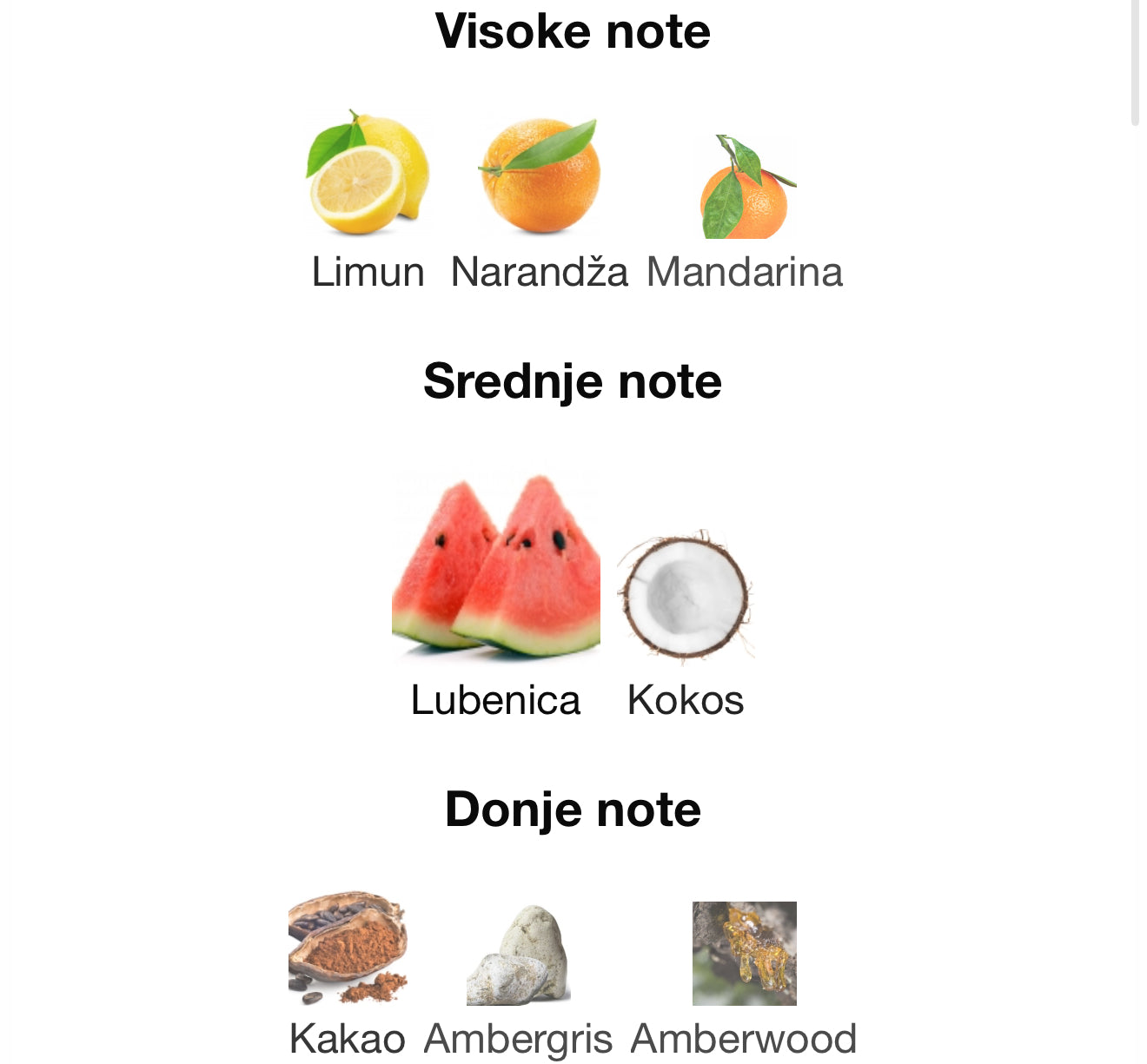Viewport: 1147px width, 1064px height.
Task: Open the Kakao note
Action: (x=348, y=947)
